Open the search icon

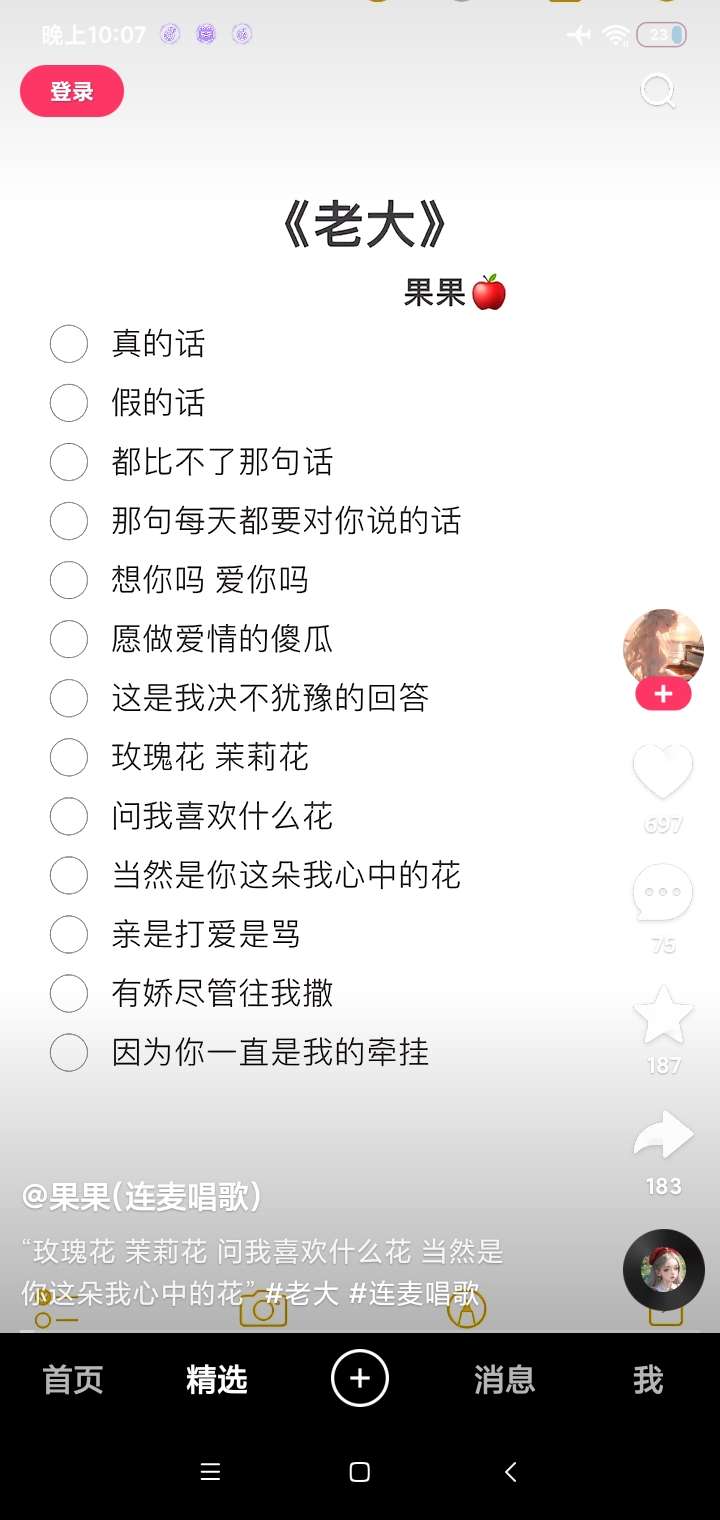click(x=658, y=92)
